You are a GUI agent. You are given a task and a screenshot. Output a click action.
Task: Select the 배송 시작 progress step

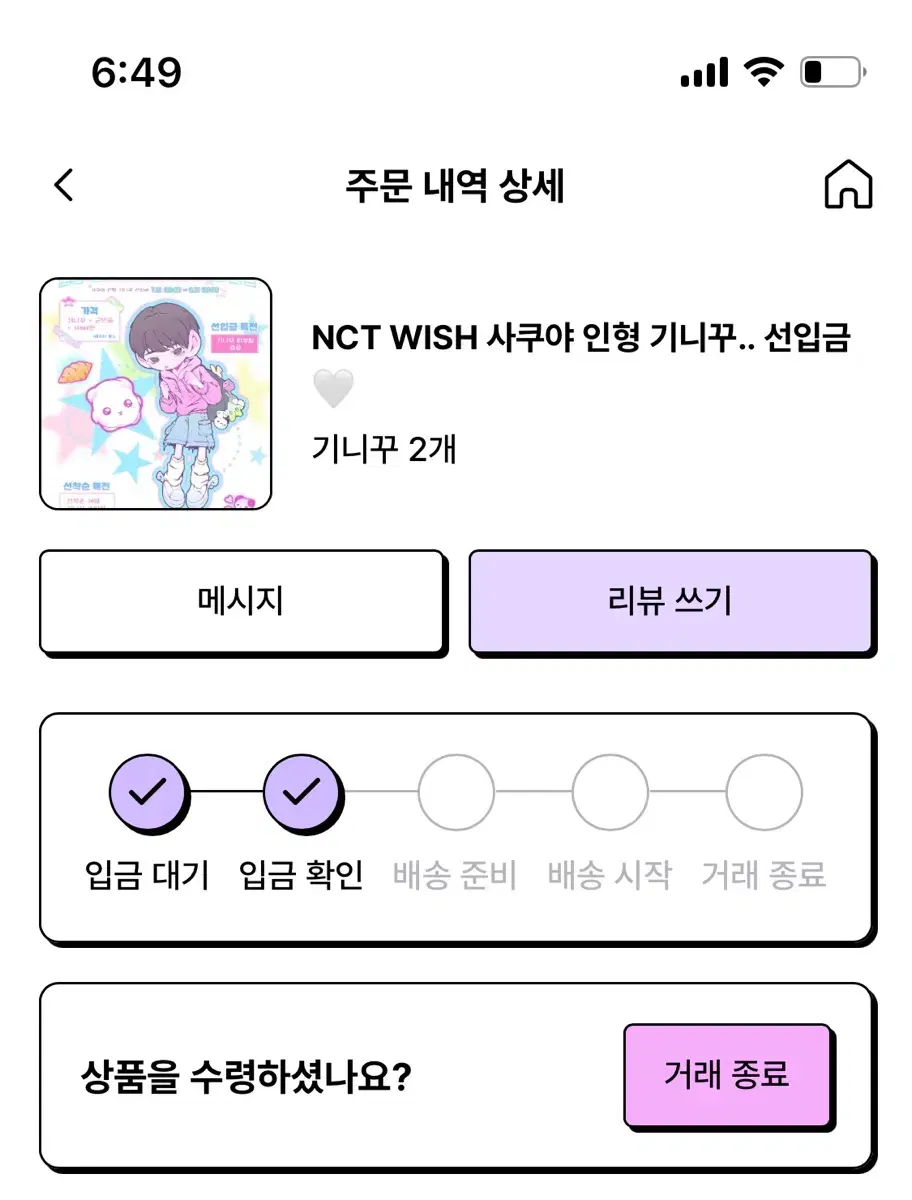coord(610,790)
